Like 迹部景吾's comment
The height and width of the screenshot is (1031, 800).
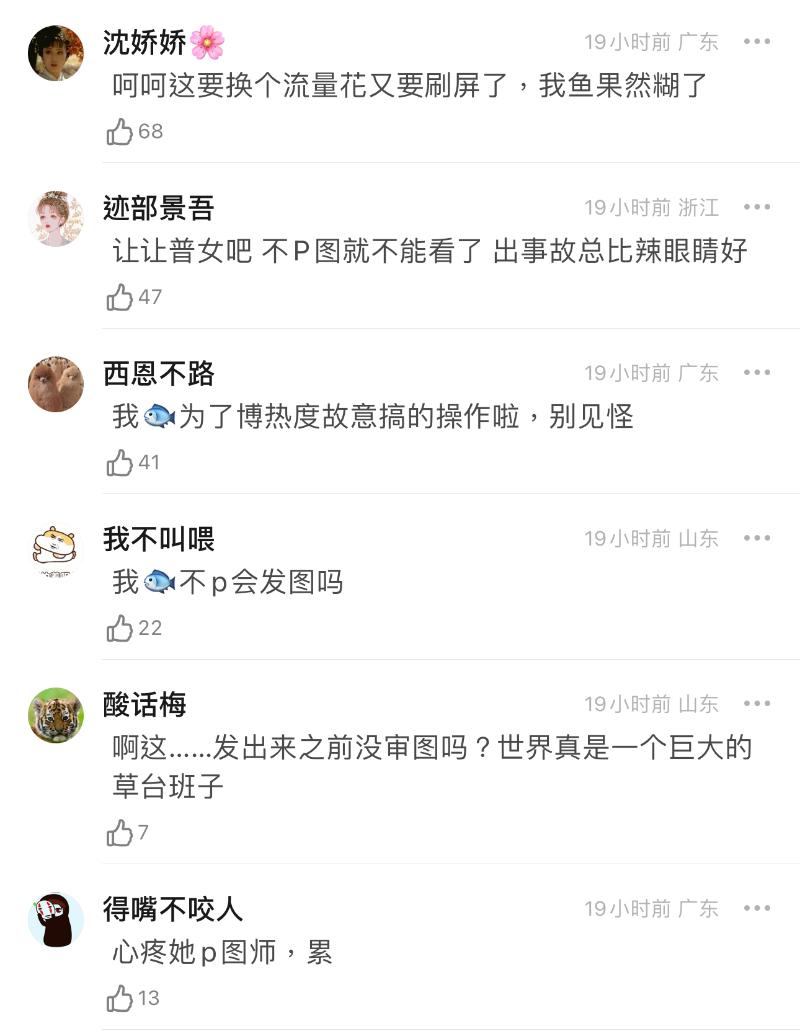[x=121, y=297]
